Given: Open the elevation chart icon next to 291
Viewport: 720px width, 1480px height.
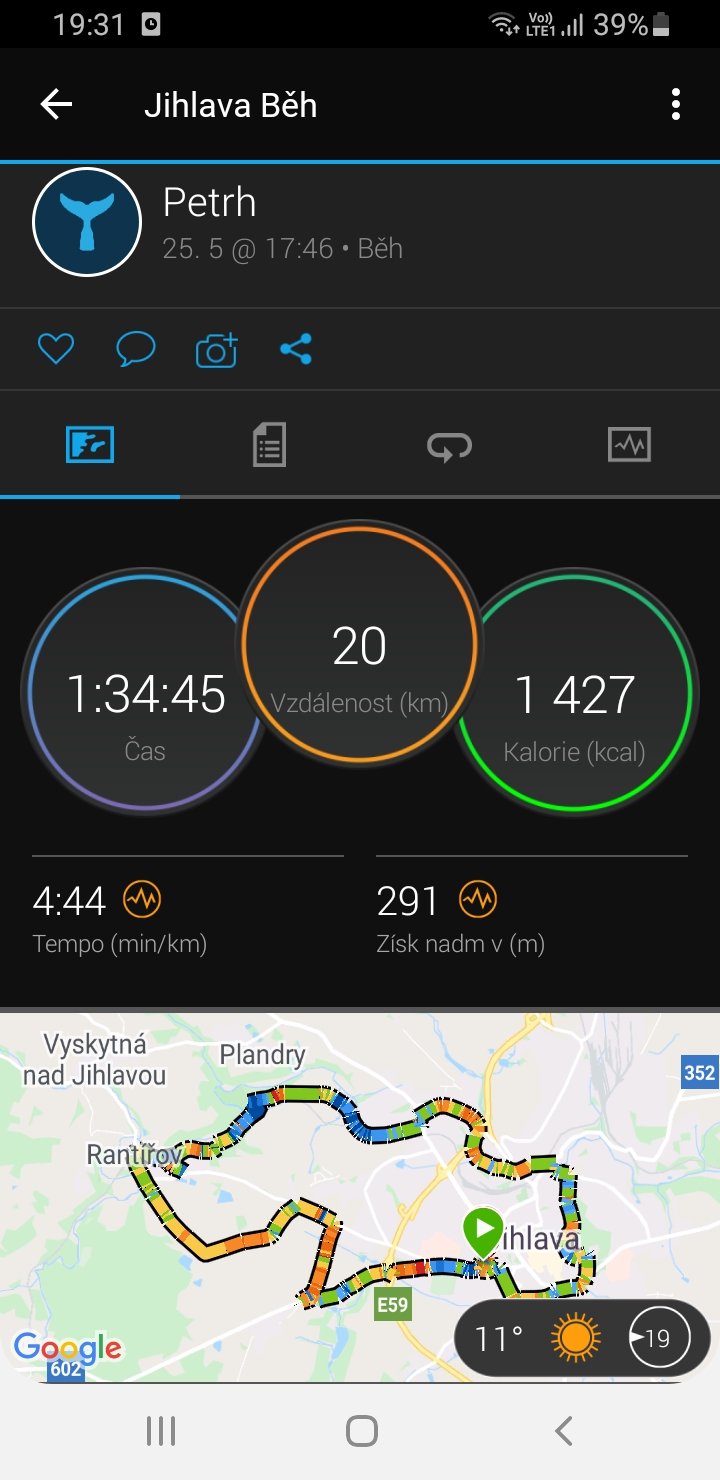Looking at the screenshot, I should [x=477, y=901].
